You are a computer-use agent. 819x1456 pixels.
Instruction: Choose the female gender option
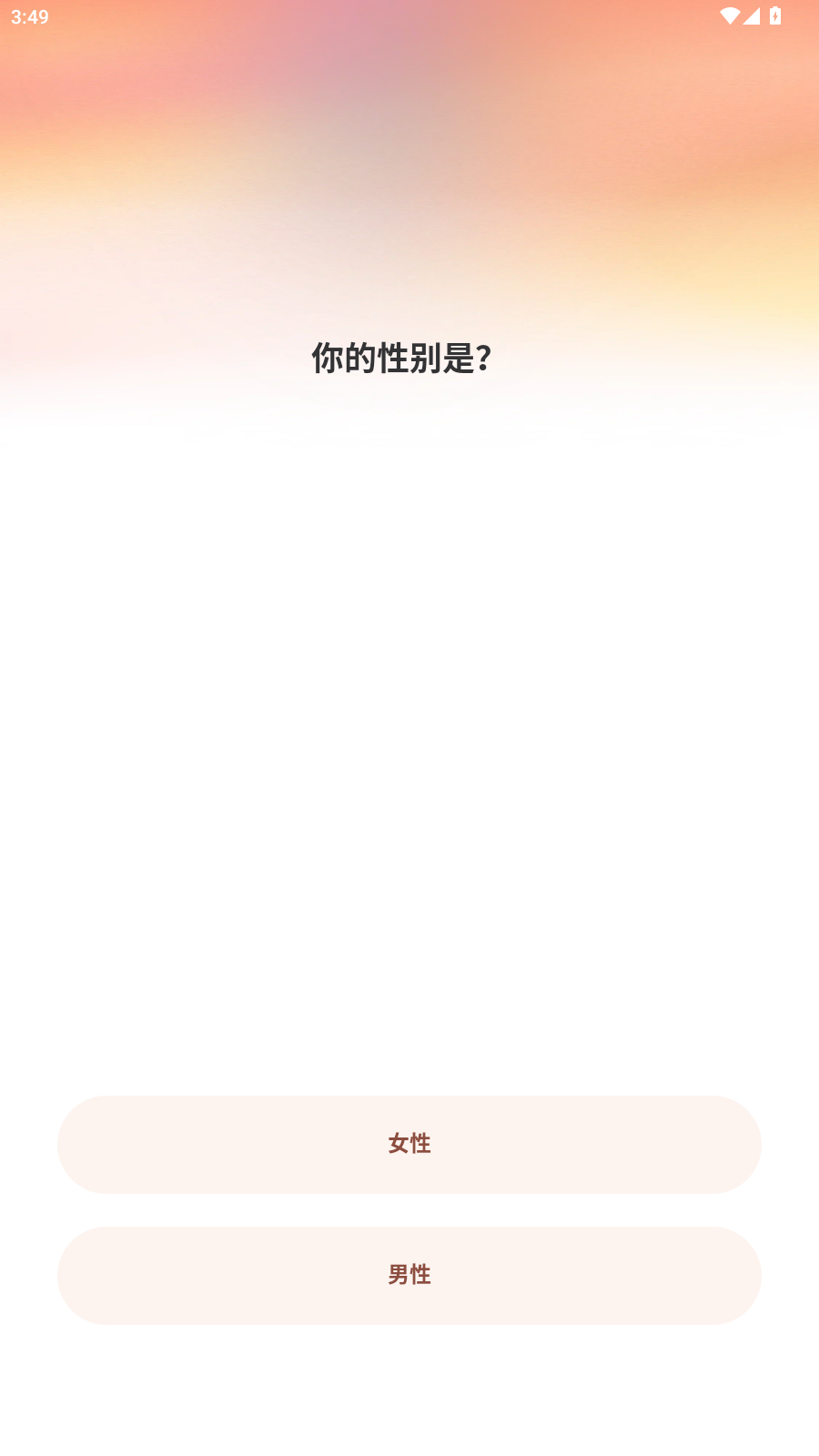point(408,1144)
